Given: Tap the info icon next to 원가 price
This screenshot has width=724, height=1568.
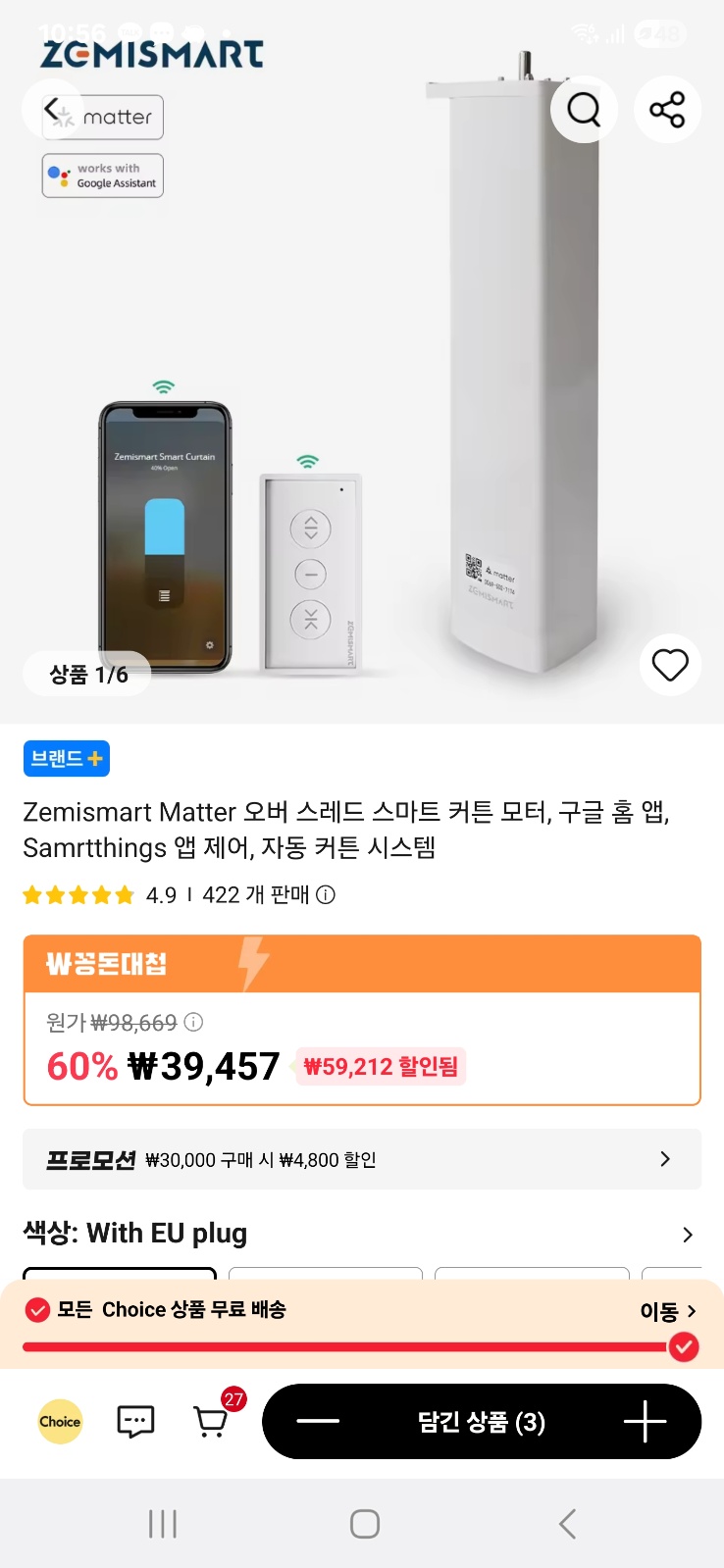Looking at the screenshot, I should 193,1023.
